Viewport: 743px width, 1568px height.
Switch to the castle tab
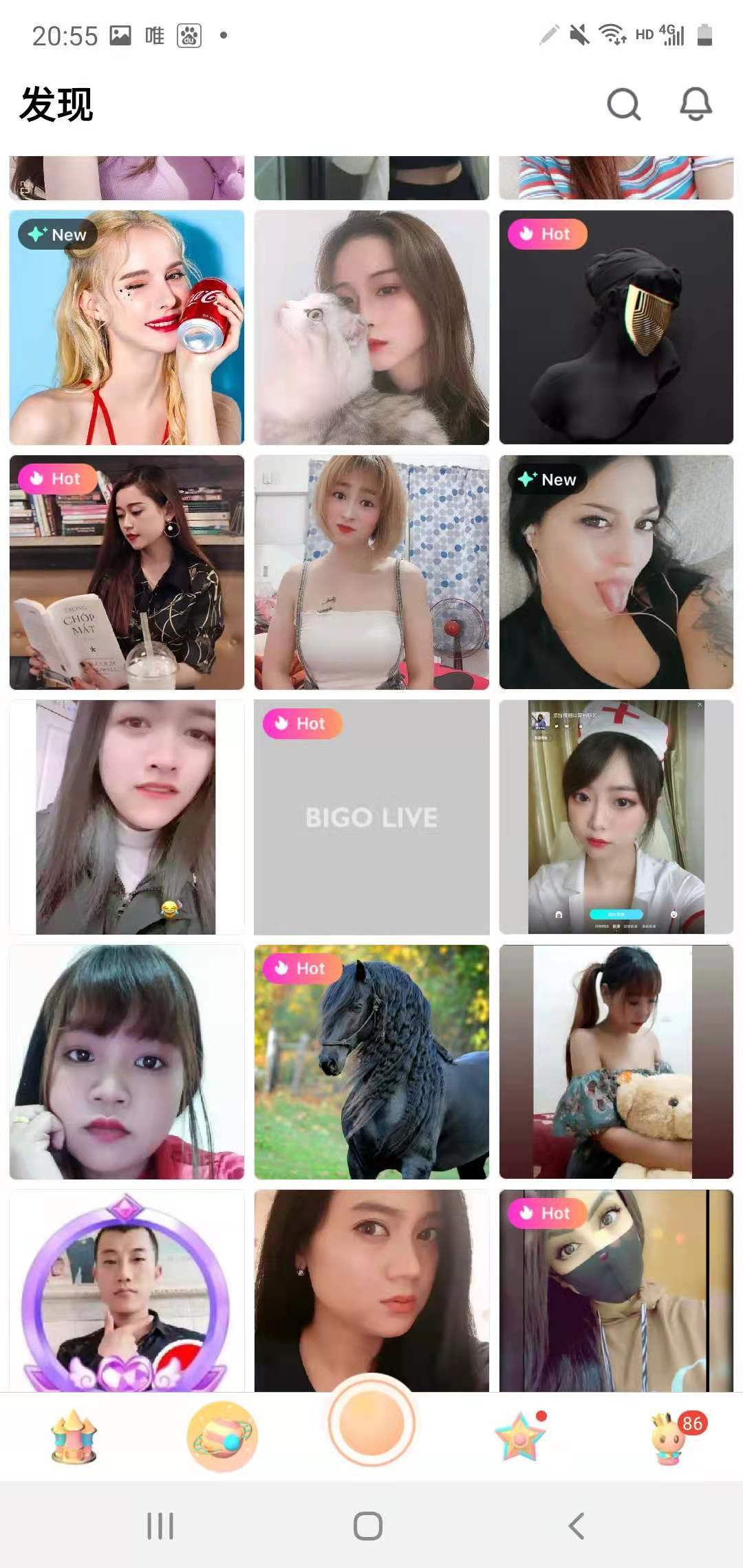click(x=74, y=1436)
